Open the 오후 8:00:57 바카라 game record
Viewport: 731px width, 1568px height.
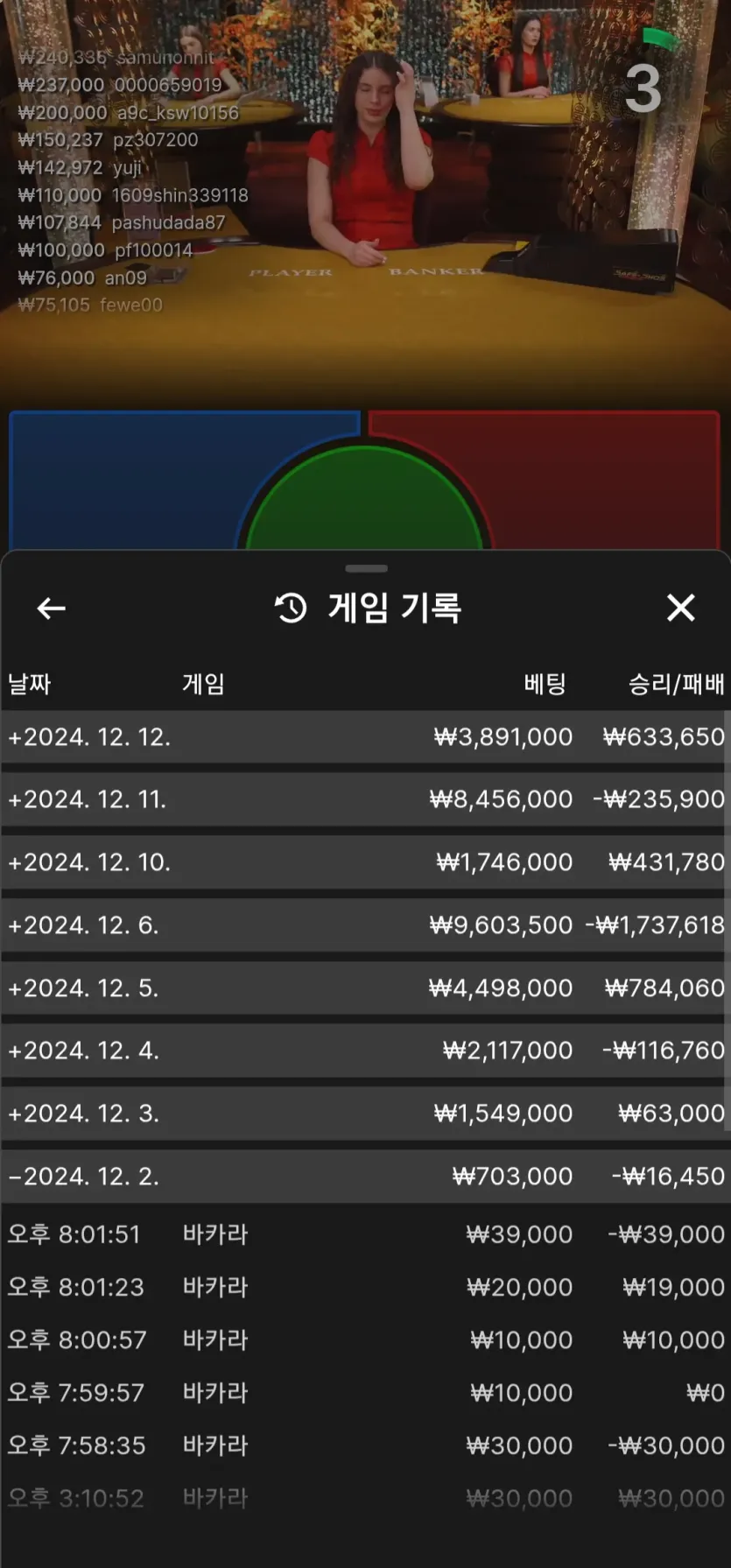pyautogui.click(x=364, y=1339)
